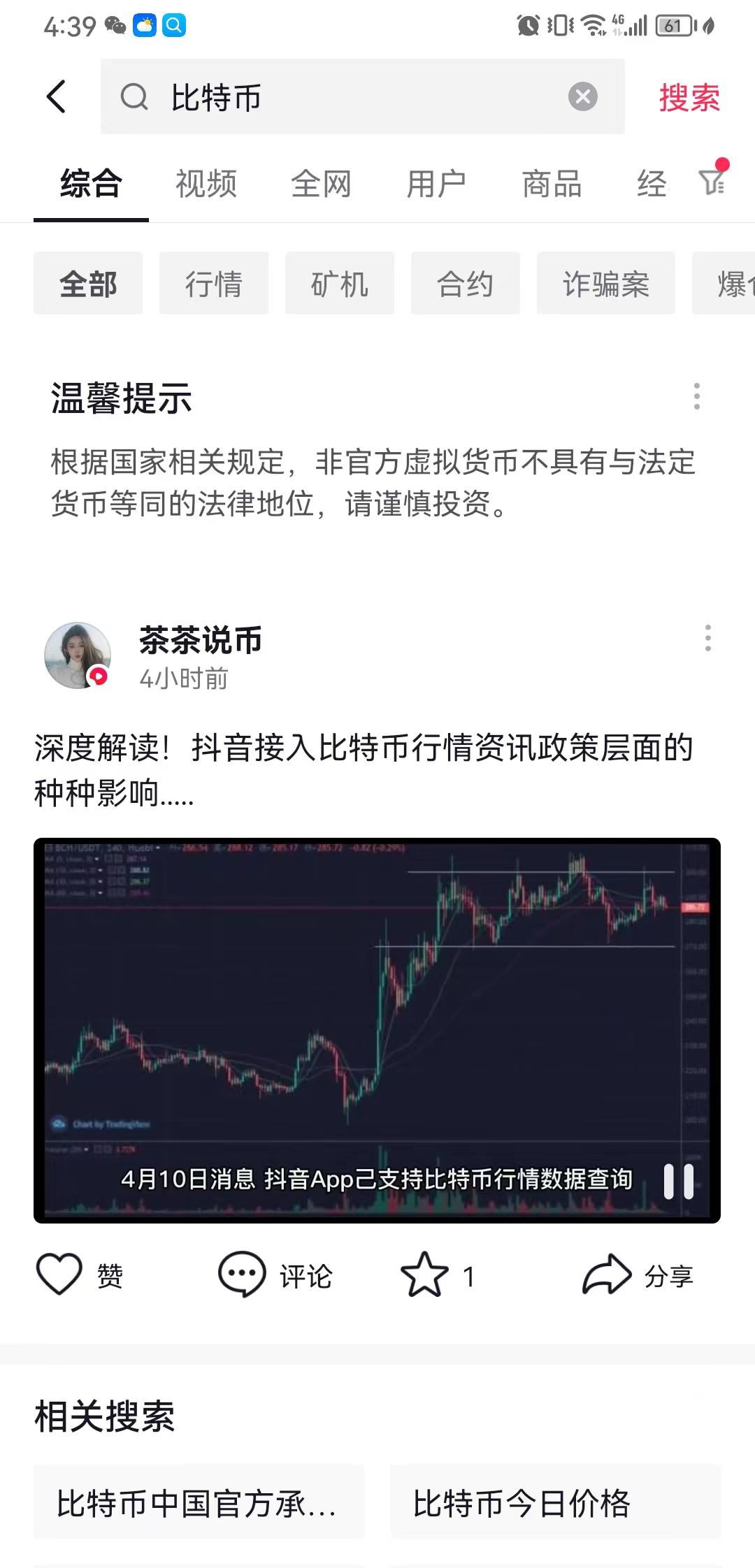
Task: Open comments via the speech bubble icon
Action: (240, 1275)
